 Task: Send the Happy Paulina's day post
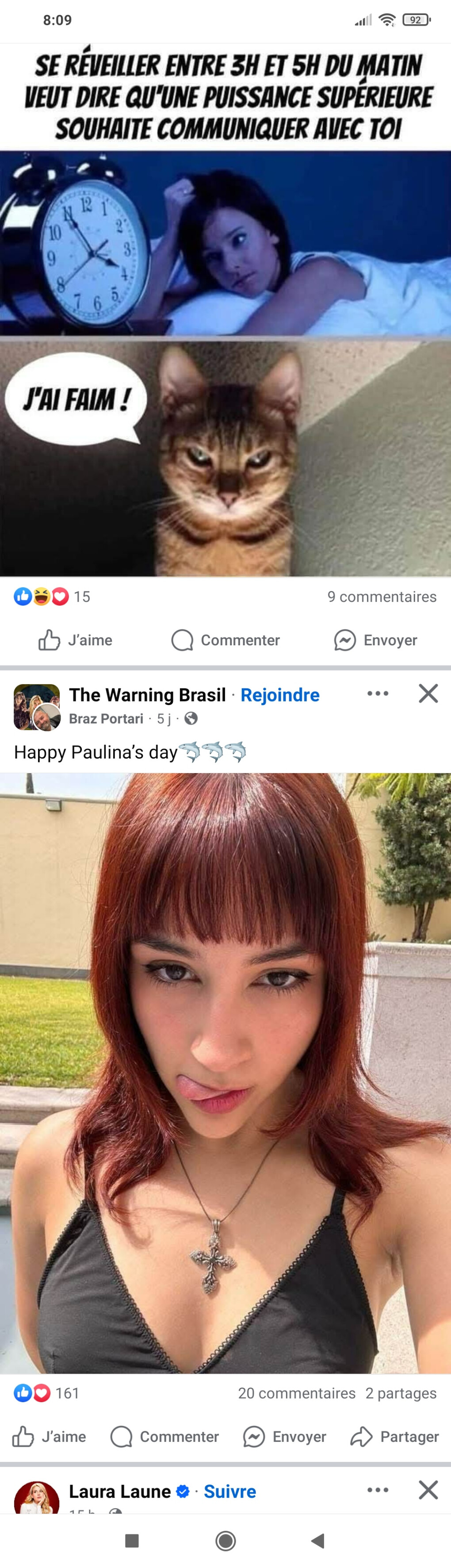(285, 1437)
